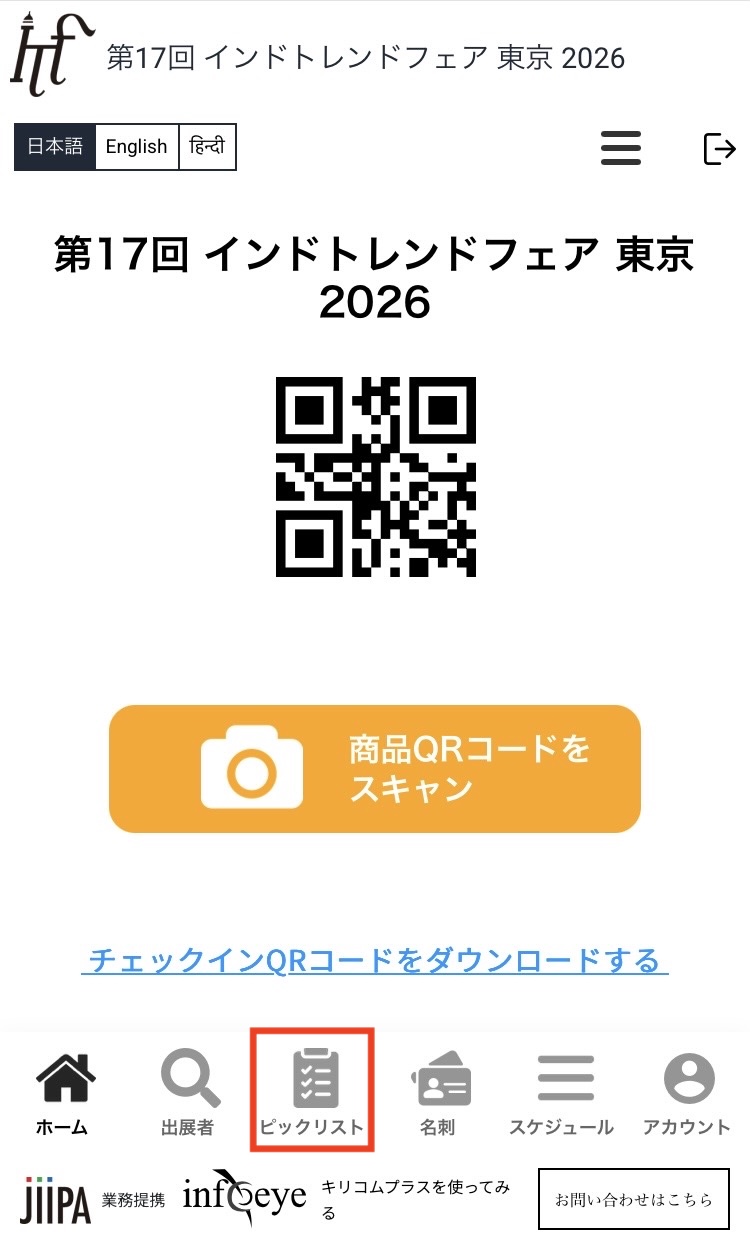Open the ピックリスト tab
Screen dimensions: 750x1250
coord(312,1093)
